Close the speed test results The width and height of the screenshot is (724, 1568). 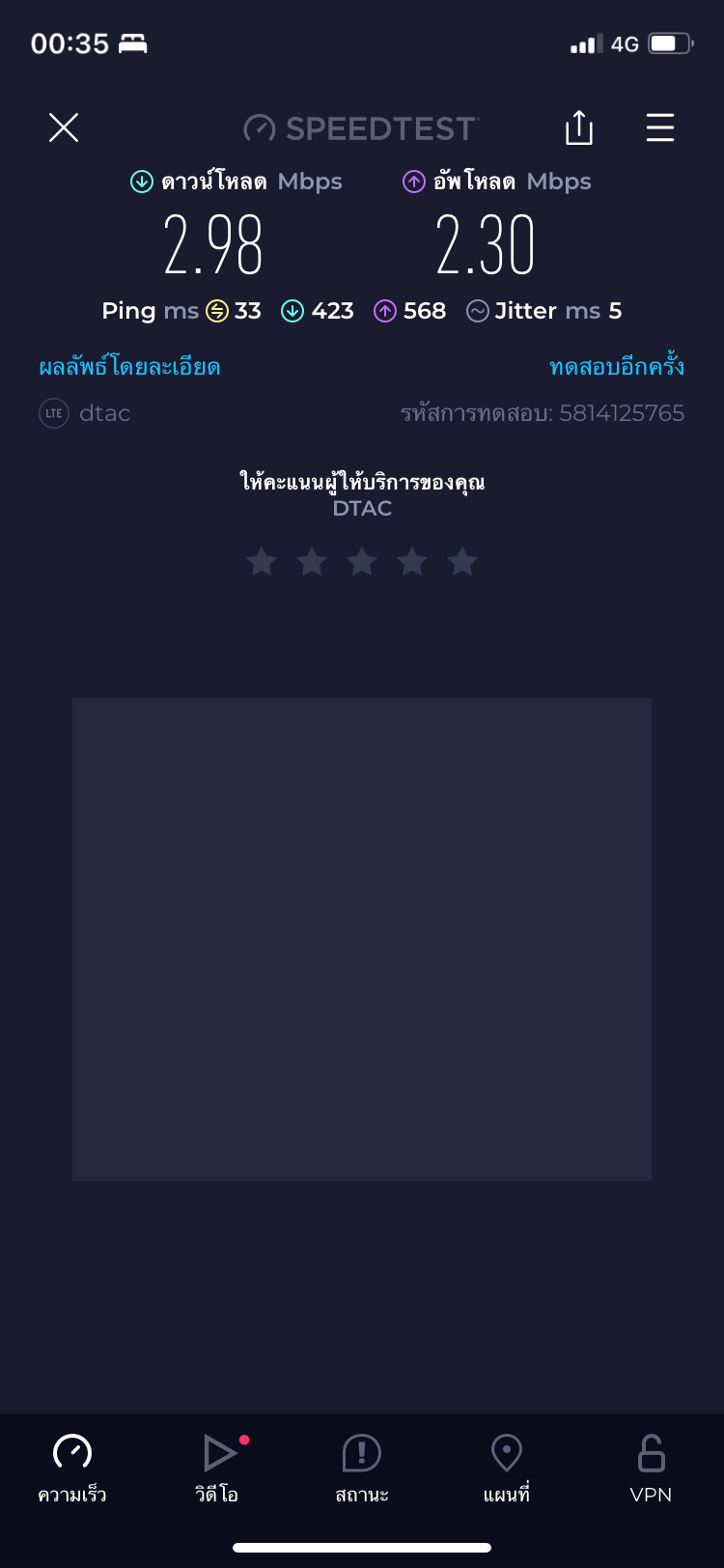[64, 127]
